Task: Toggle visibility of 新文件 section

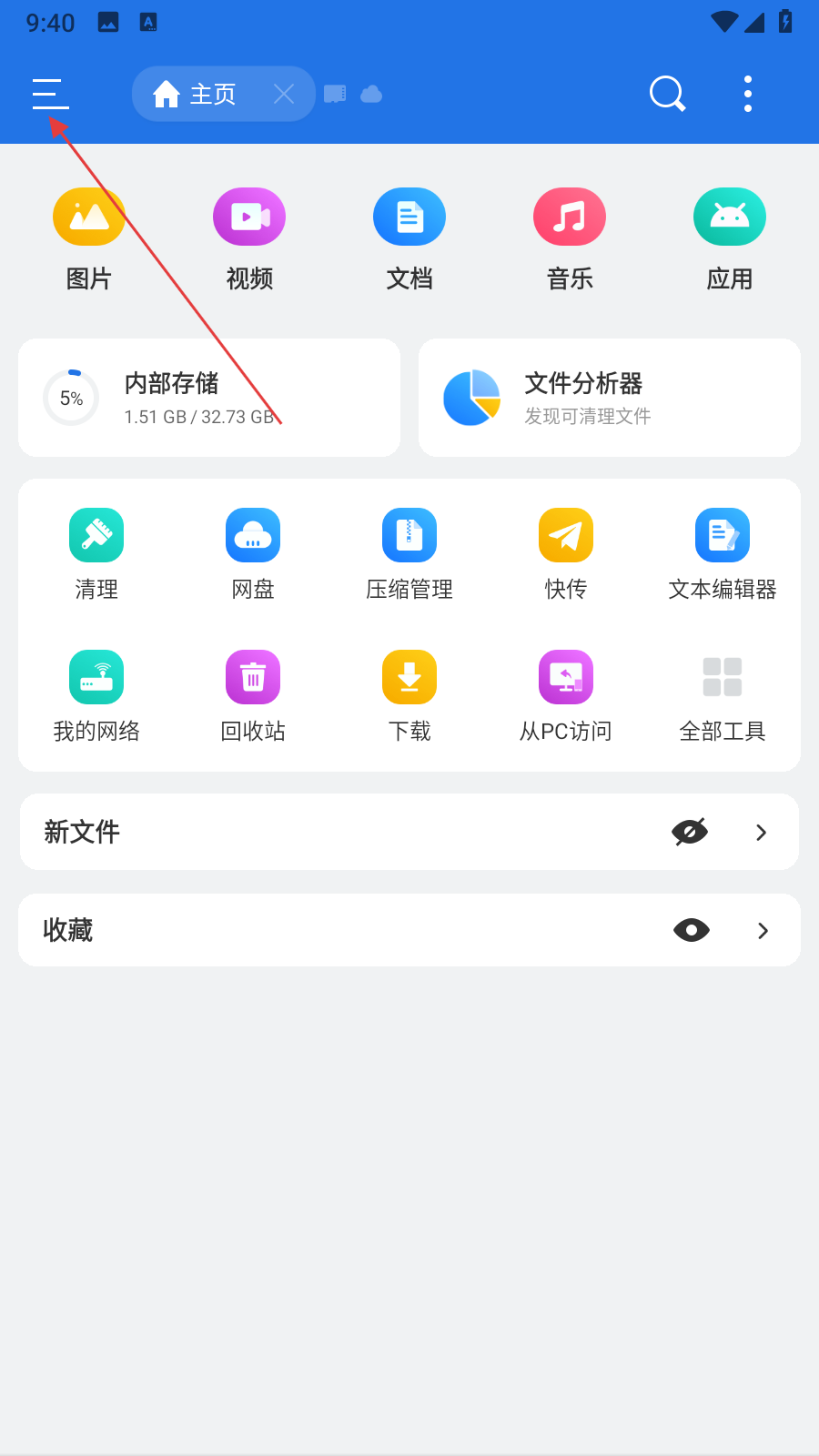Action: [690, 832]
